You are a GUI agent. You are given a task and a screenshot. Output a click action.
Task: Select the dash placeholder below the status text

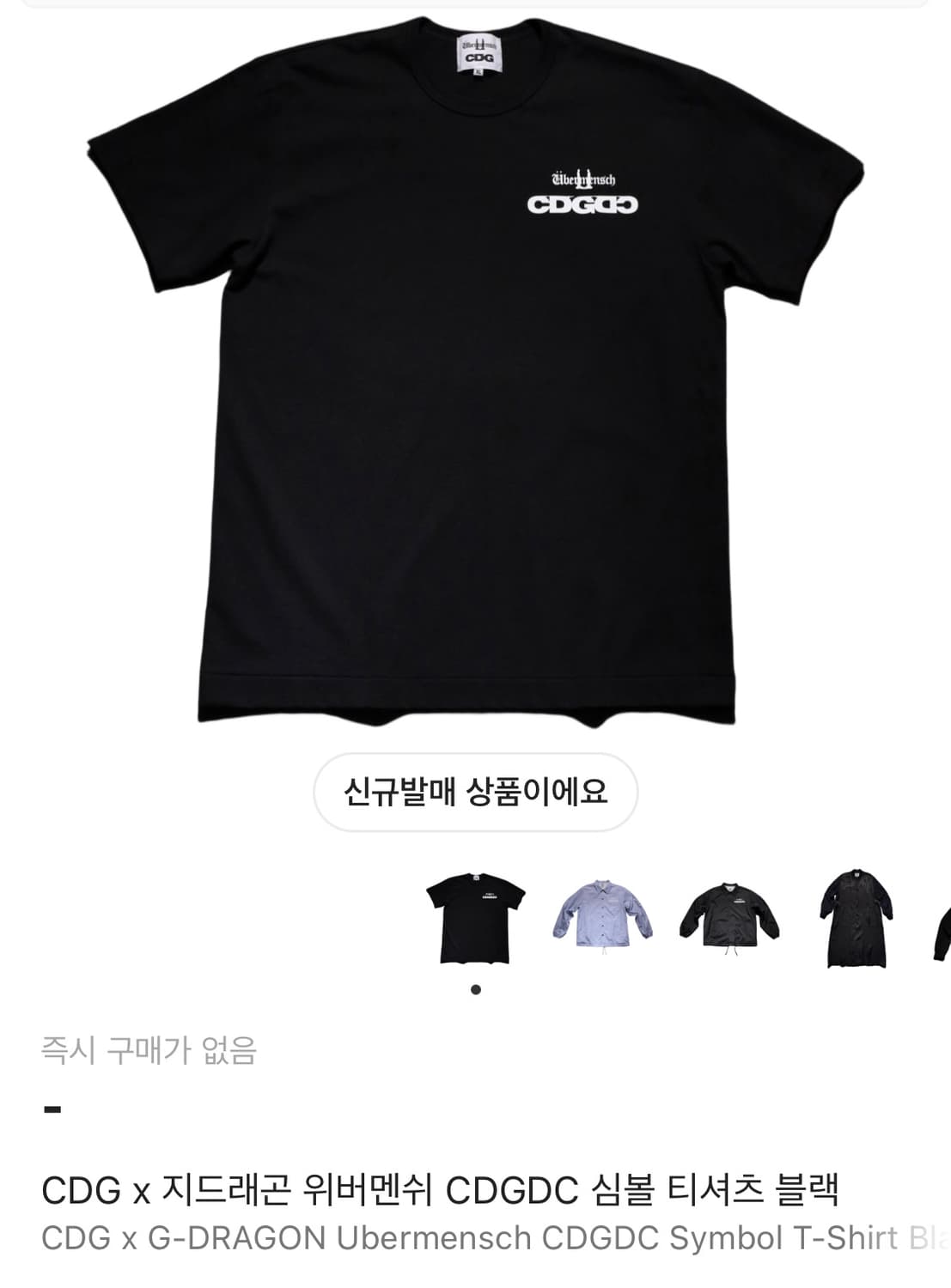52,1109
